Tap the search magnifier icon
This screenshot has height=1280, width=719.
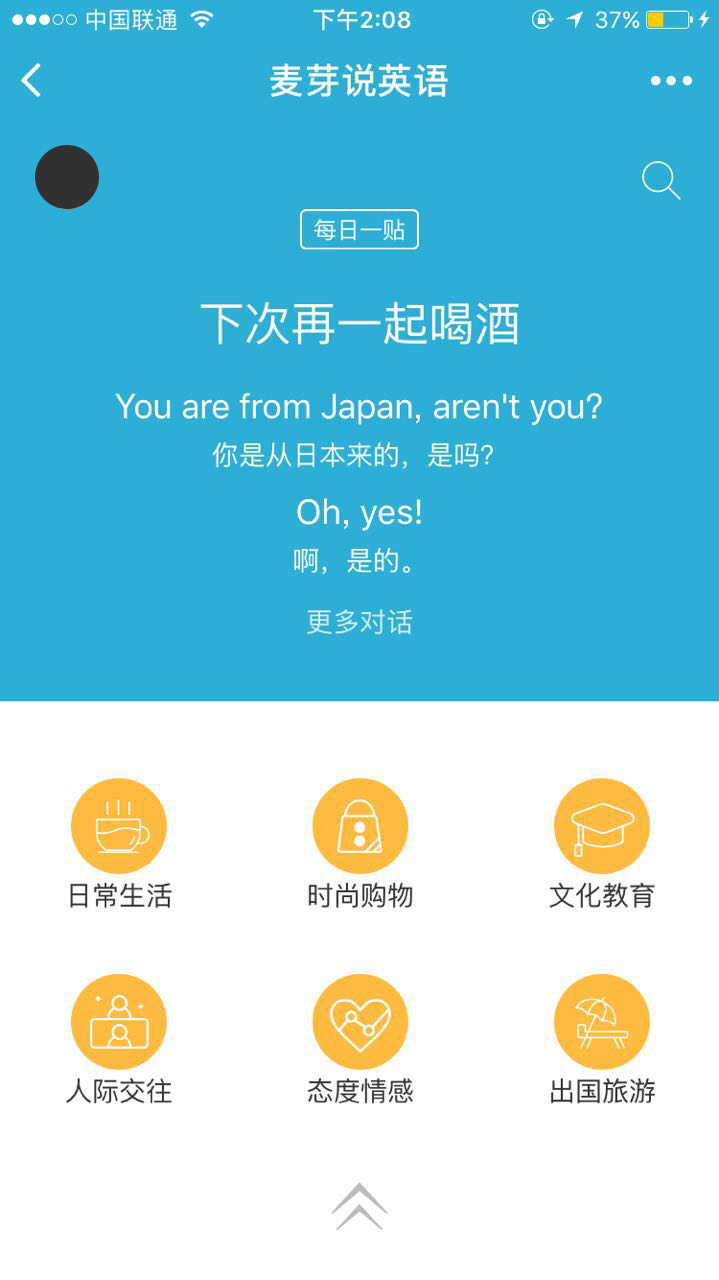(661, 181)
